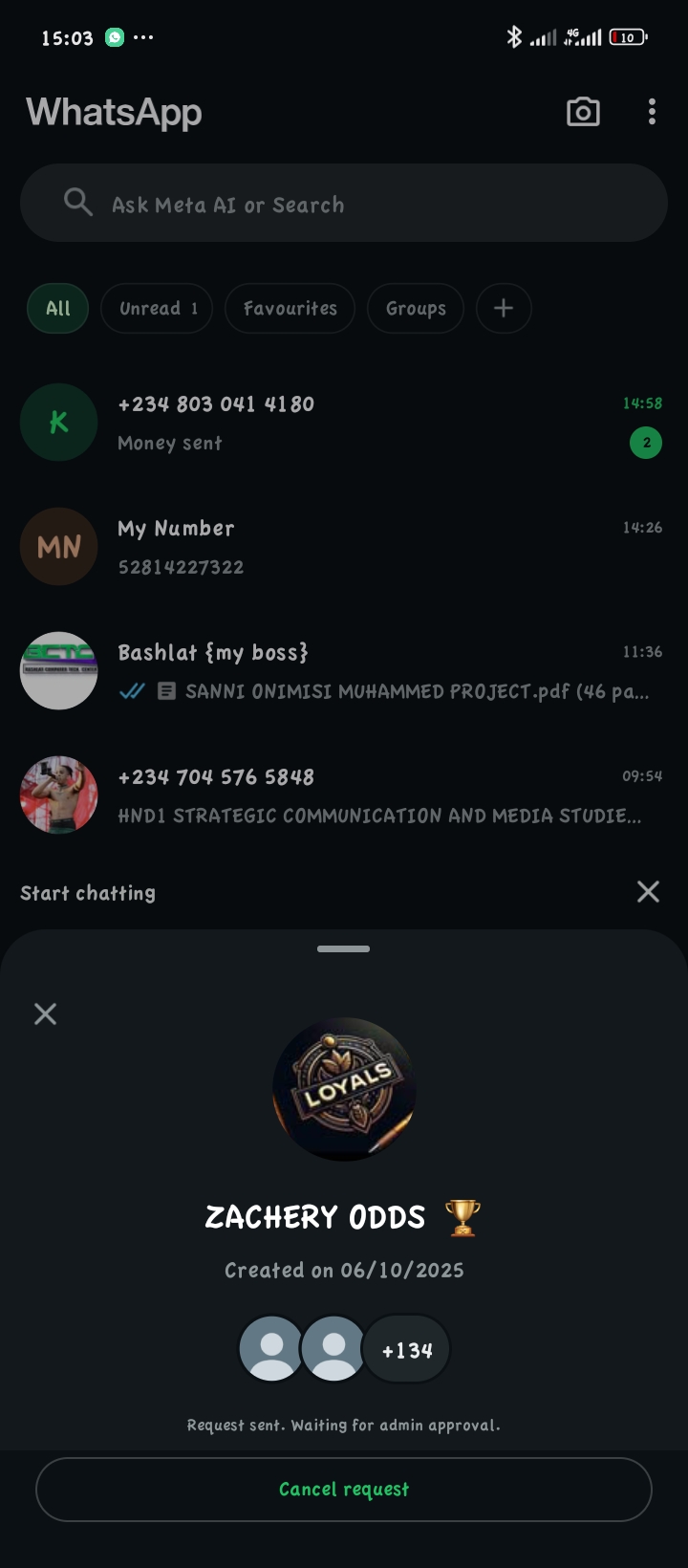This screenshot has width=688, height=1568.
Task: Select the All filter chip
Action: tap(57, 309)
